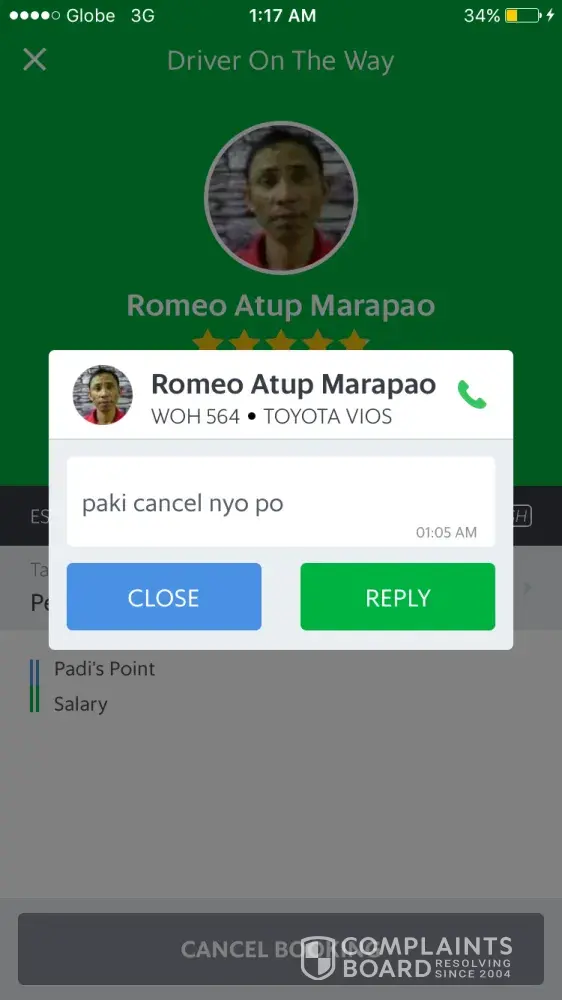Image resolution: width=562 pixels, height=1000 pixels.
Task: Close the driver message dialog
Action: point(164,597)
